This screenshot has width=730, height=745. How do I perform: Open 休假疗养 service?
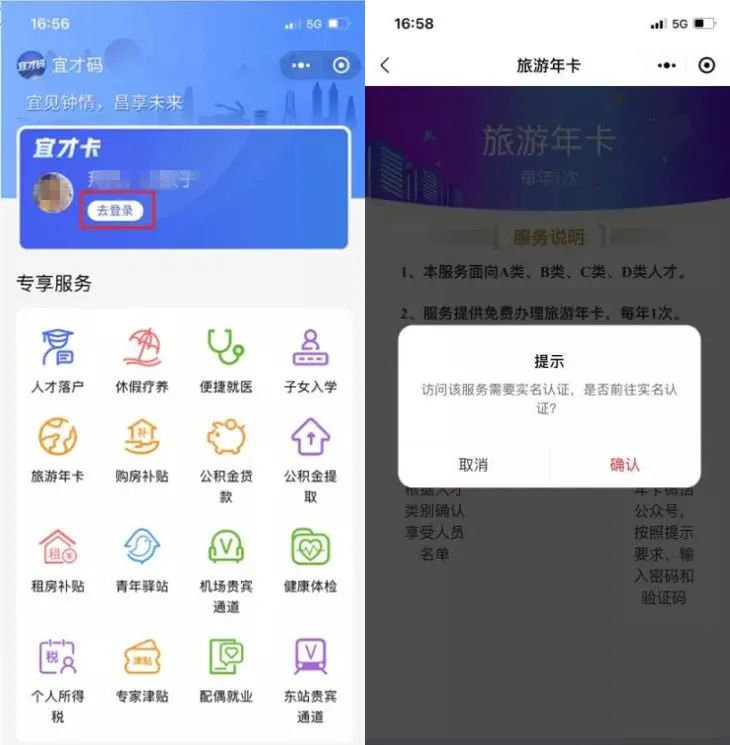point(142,360)
